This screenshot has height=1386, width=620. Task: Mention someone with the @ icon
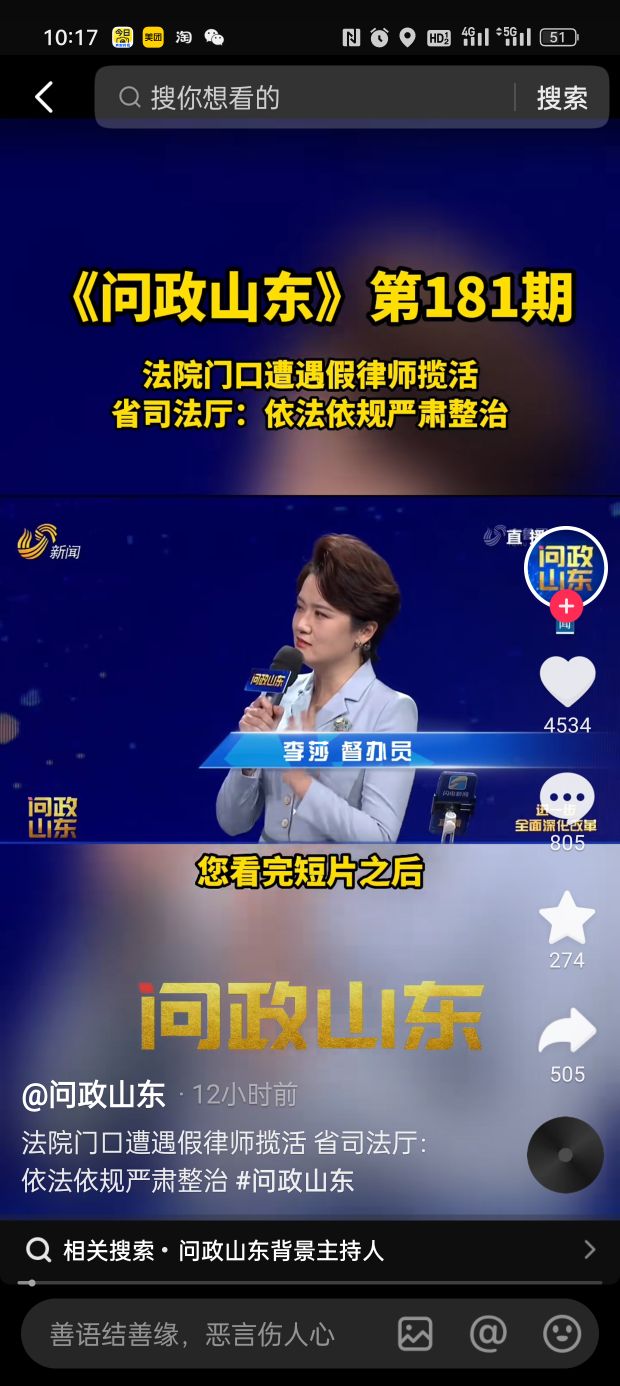pos(488,1334)
